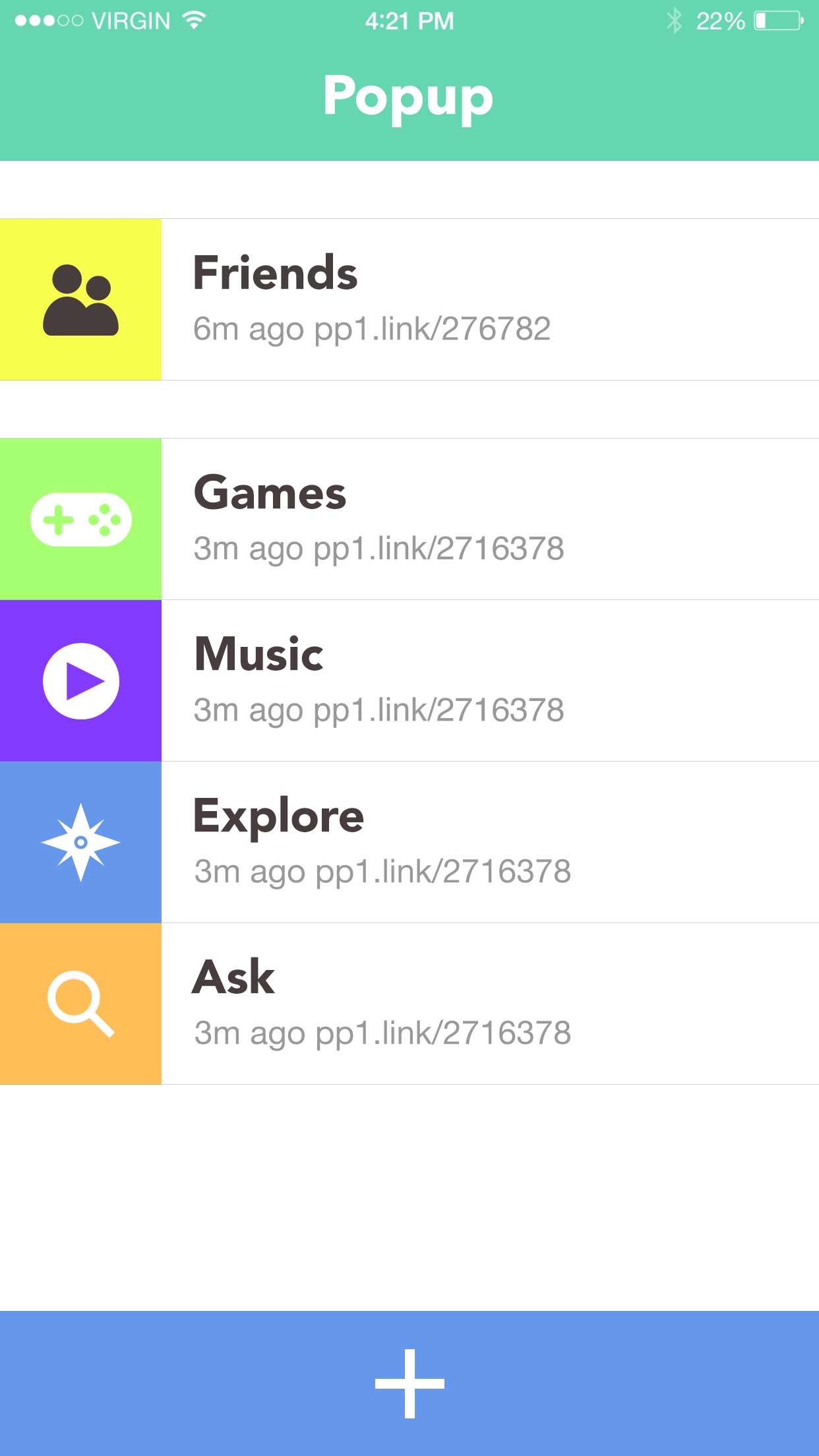The image size is (819, 1456).
Task: Select the Ask popup entry
Action: coord(462,1004)
